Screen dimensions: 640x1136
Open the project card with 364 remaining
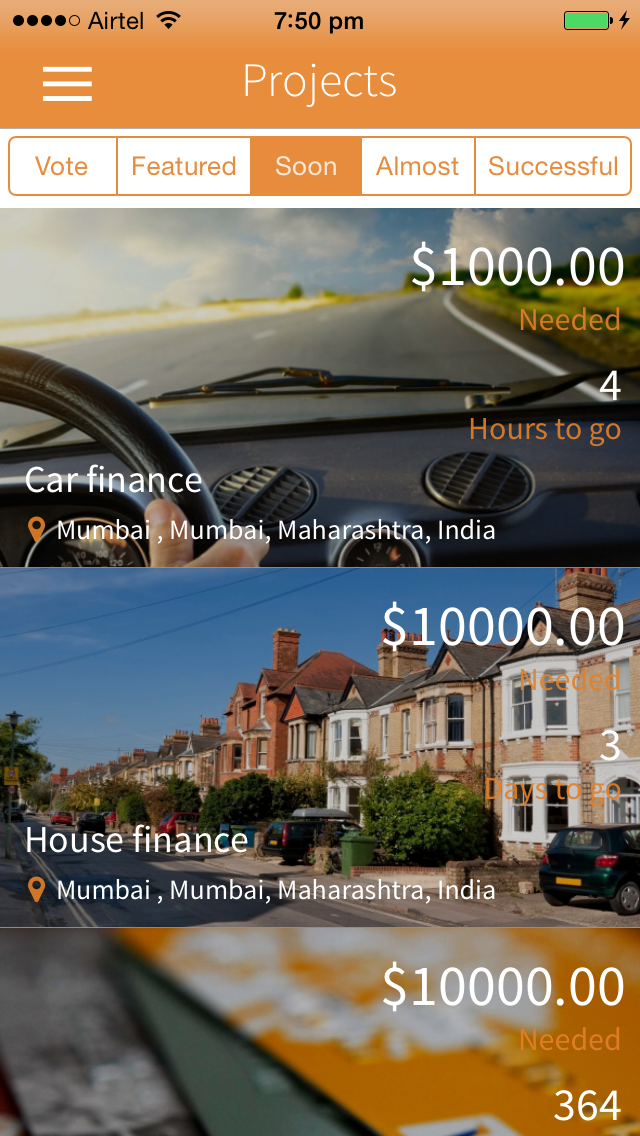(x=320, y=1032)
